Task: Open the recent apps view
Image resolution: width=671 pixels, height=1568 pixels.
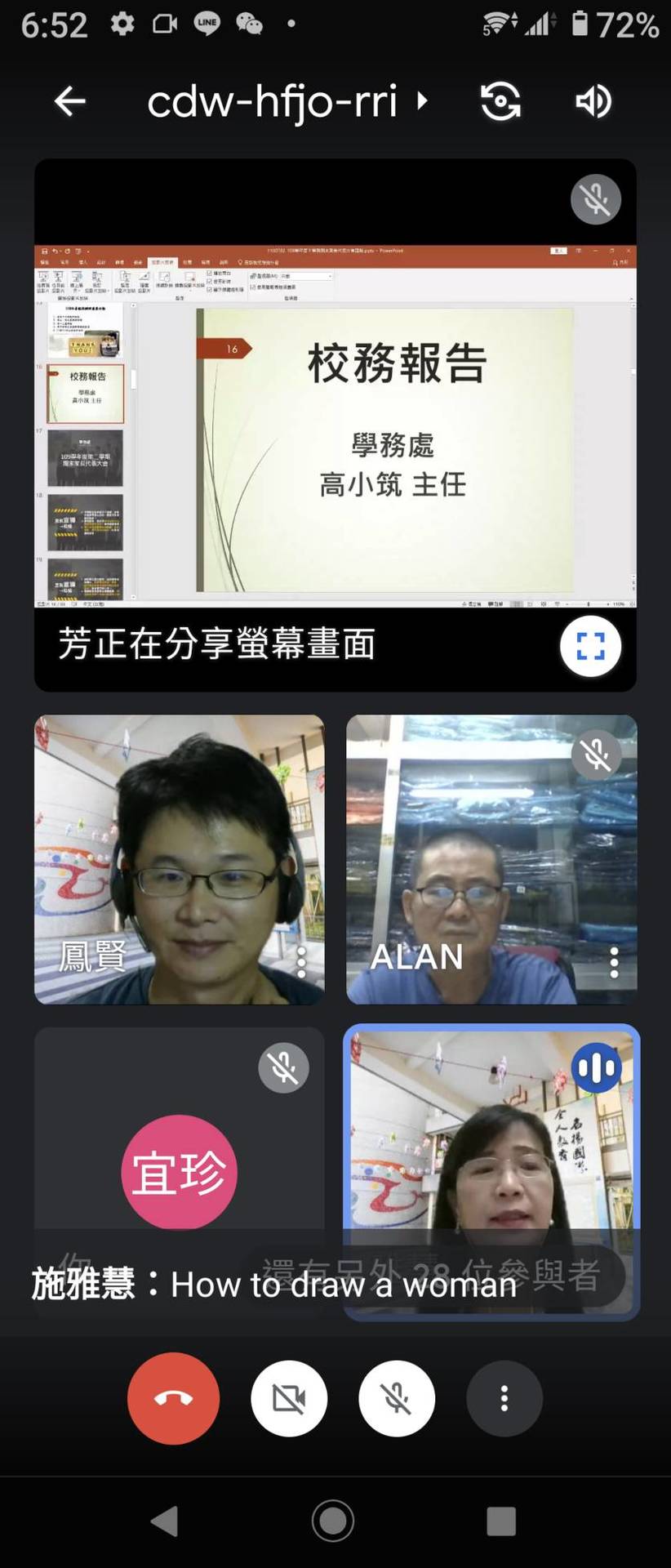Action: click(x=500, y=1521)
